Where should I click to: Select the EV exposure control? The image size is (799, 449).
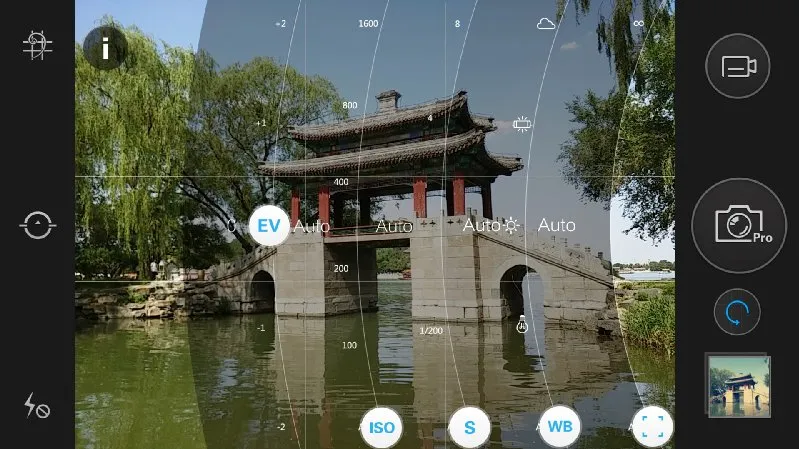(268, 226)
